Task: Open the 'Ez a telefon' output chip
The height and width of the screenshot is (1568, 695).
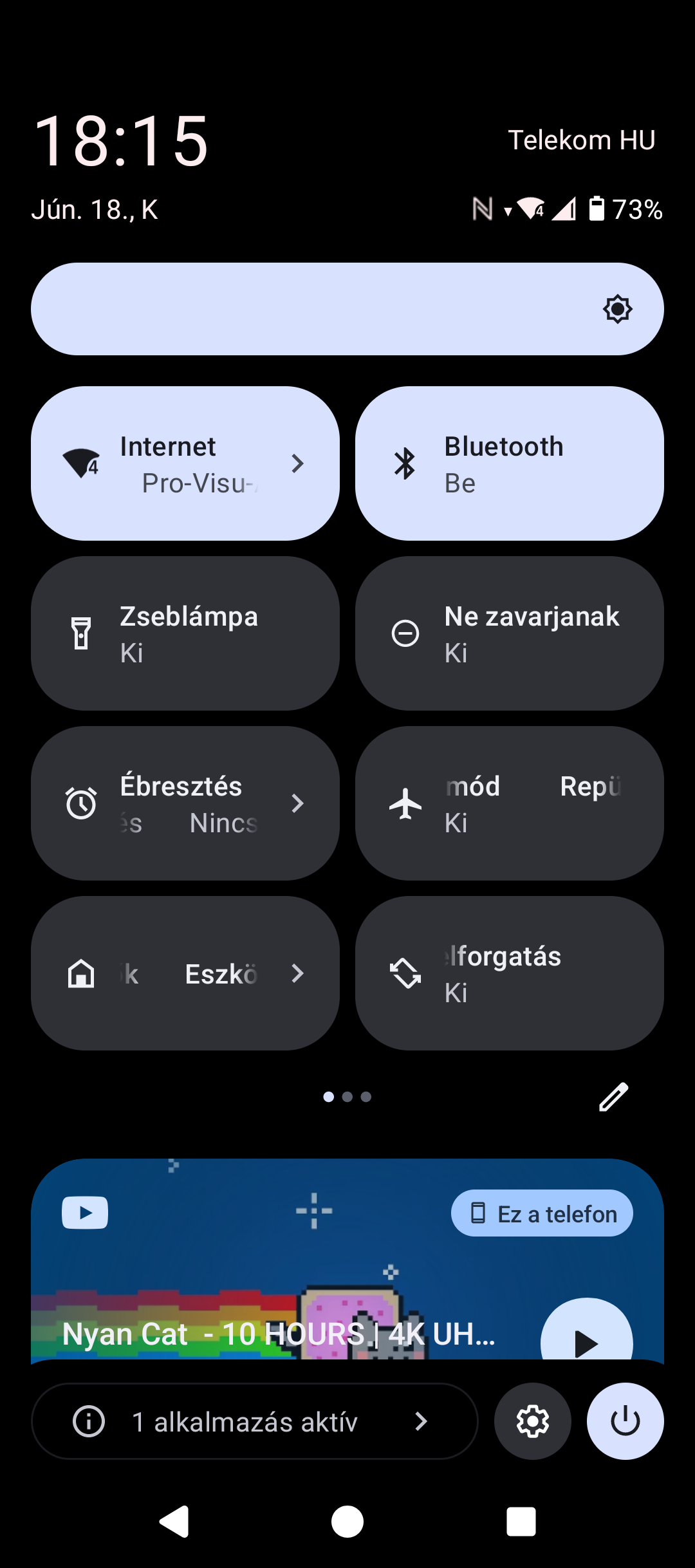Action: (x=542, y=1213)
